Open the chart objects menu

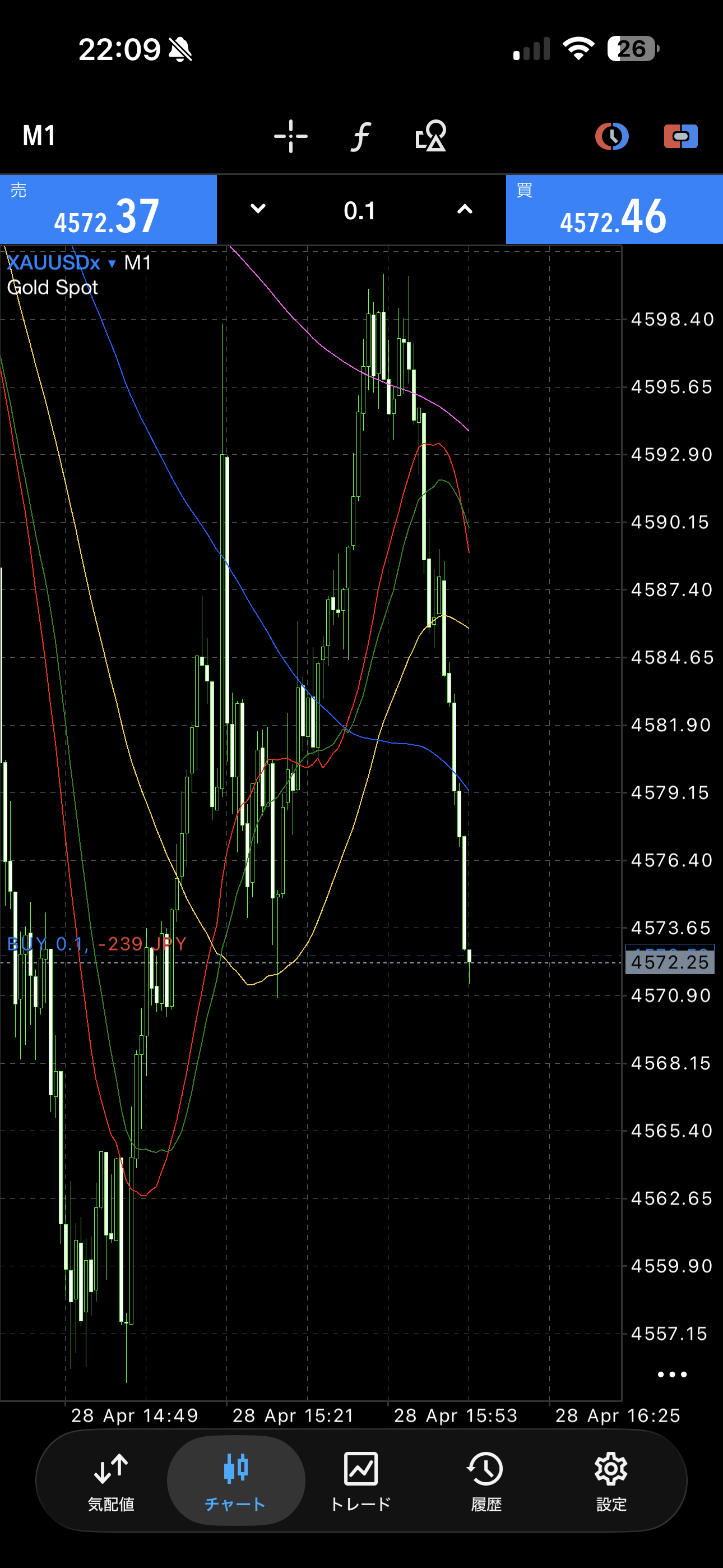click(x=430, y=136)
